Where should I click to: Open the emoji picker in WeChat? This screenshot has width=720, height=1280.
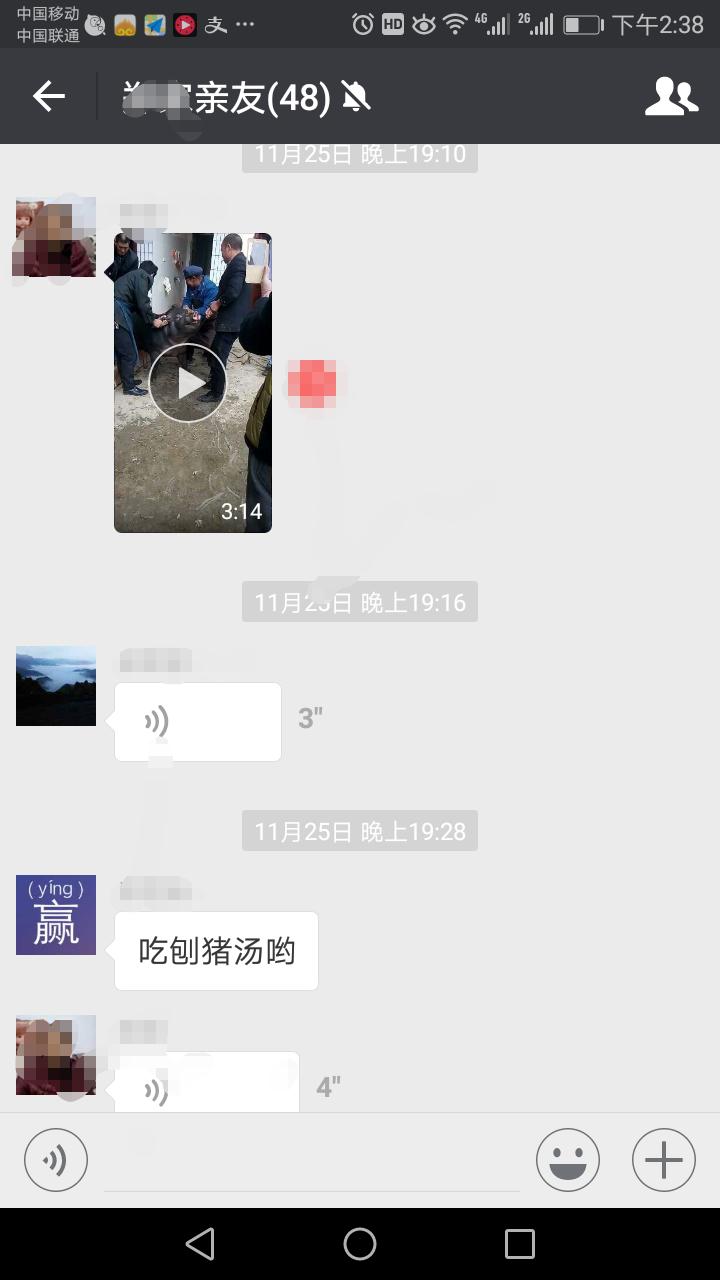(567, 1159)
